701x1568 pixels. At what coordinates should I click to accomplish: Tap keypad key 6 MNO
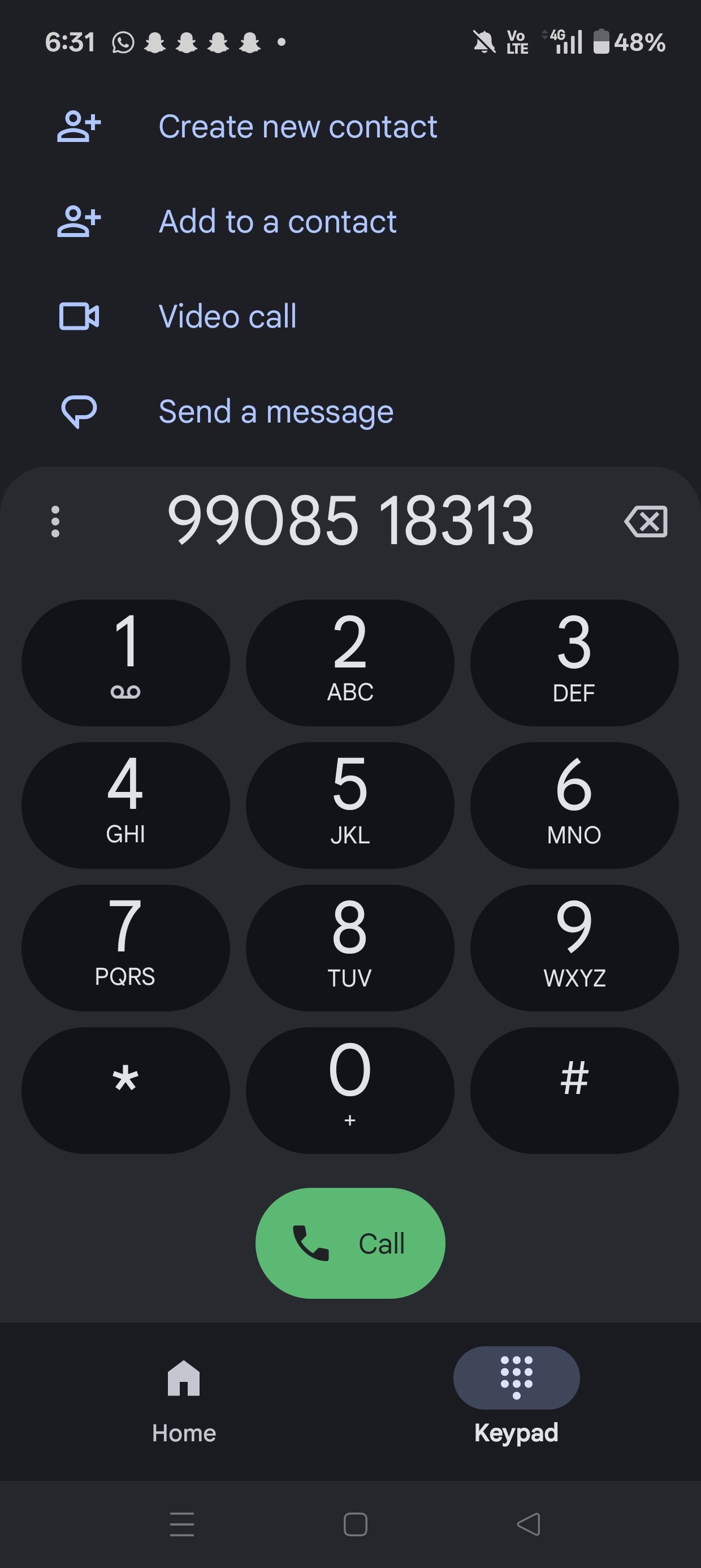(x=574, y=805)
